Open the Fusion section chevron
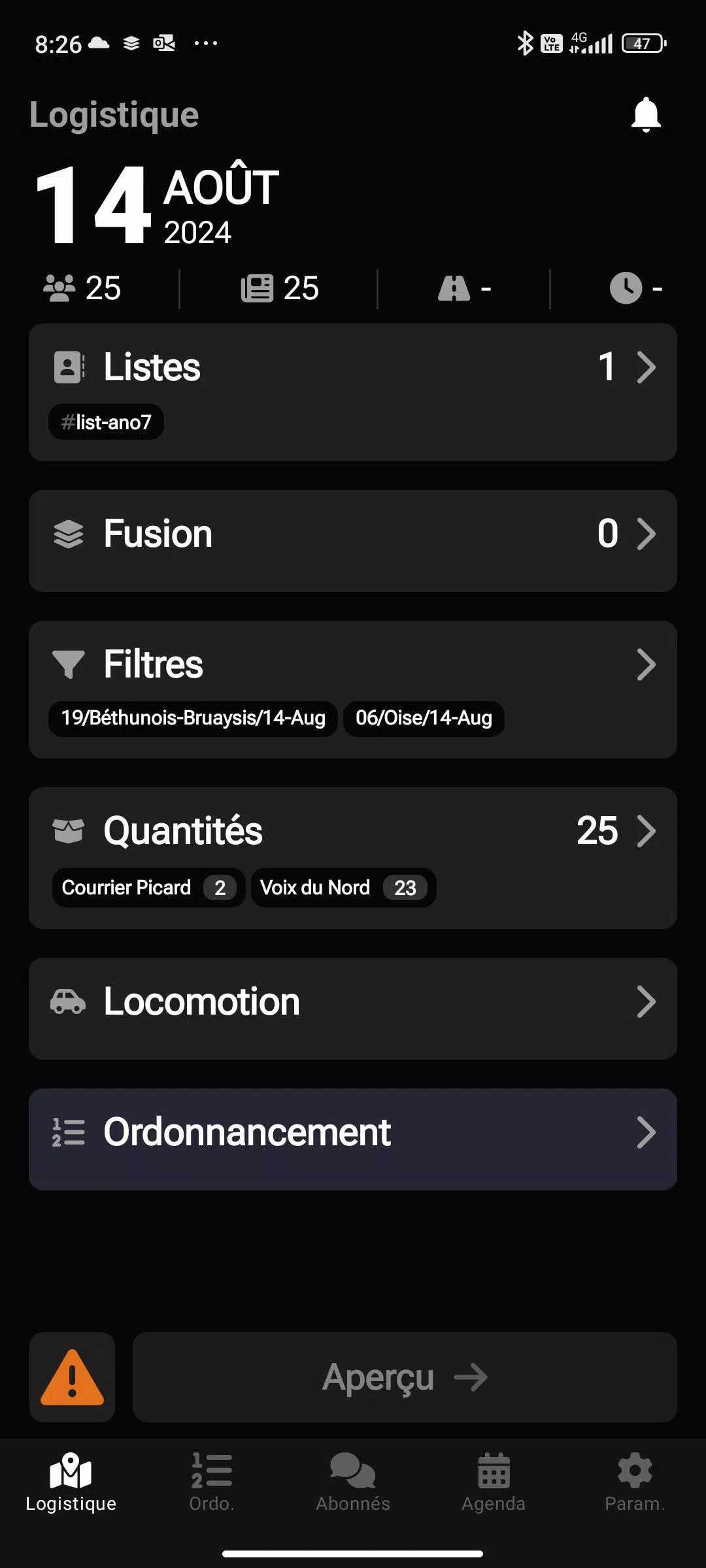The width and height of the screenshot is (706, 1568). [x=647, y=533]
